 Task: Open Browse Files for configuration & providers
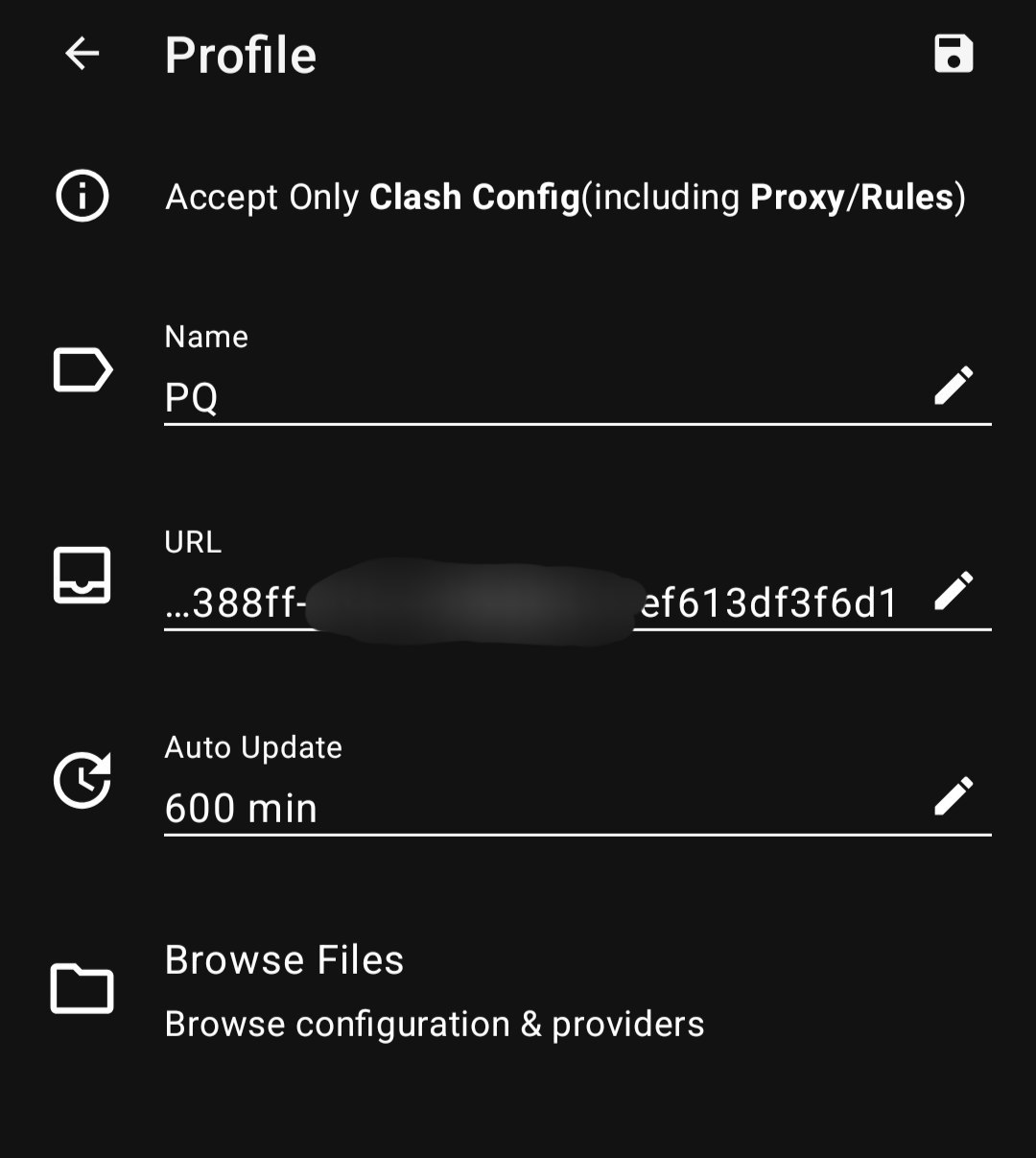432,990
